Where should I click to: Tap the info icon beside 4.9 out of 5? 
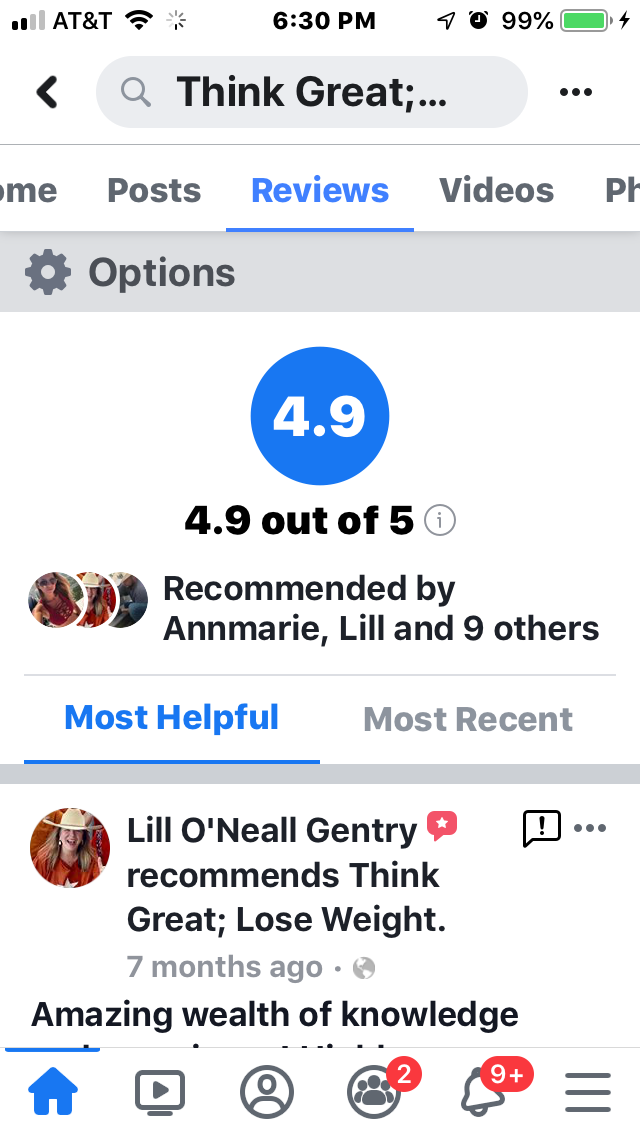tap(440, 520)
